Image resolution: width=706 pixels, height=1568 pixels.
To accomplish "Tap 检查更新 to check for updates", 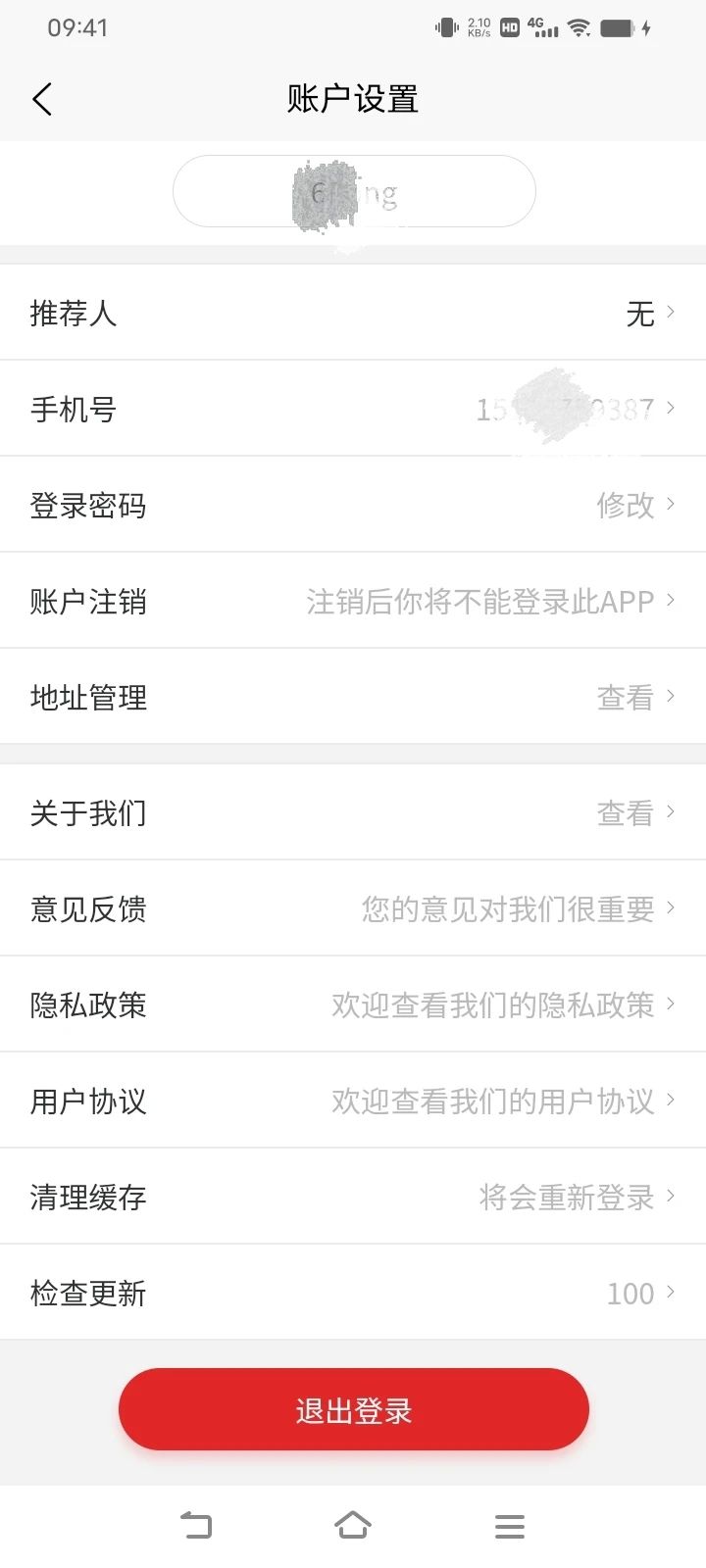I will 353,1293.
